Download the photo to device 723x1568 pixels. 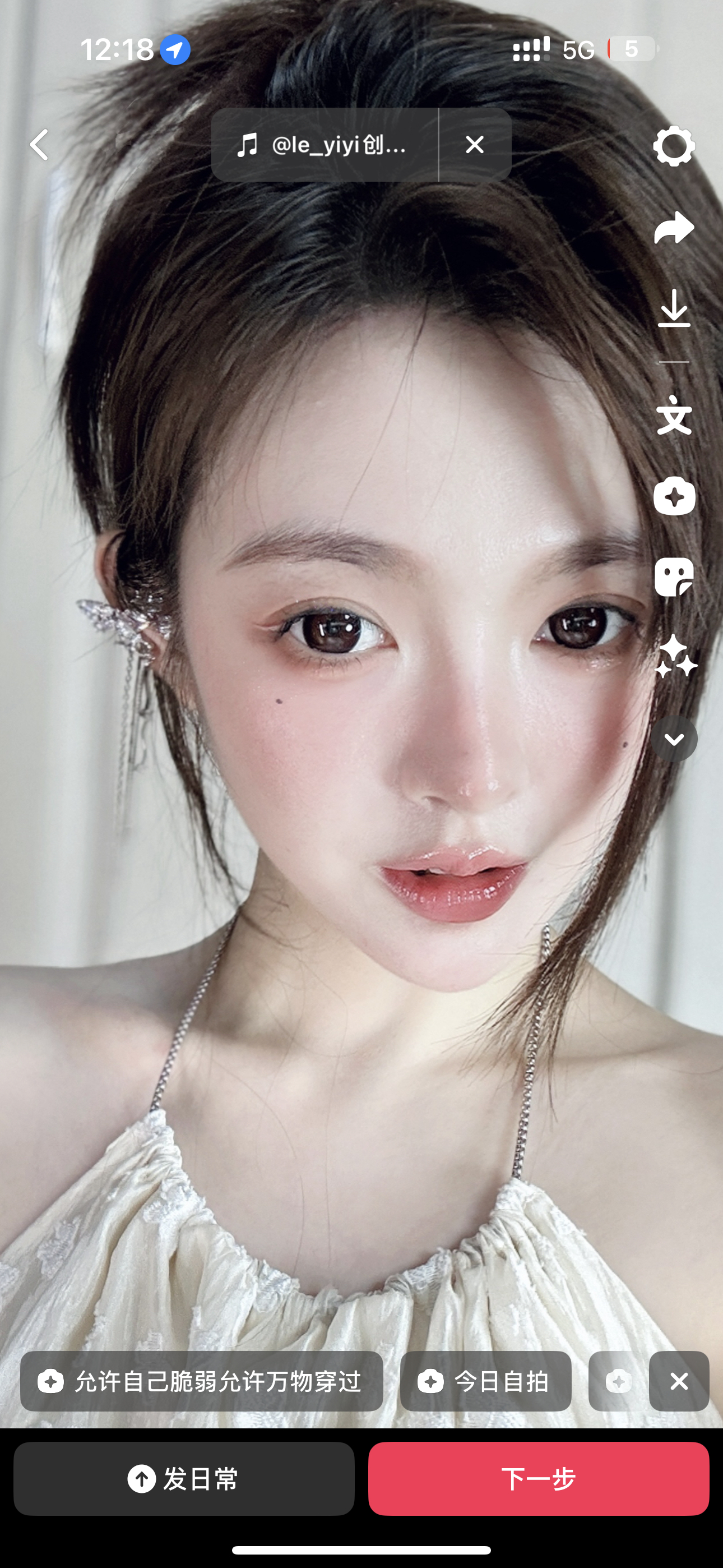click(x=674, y=308)
